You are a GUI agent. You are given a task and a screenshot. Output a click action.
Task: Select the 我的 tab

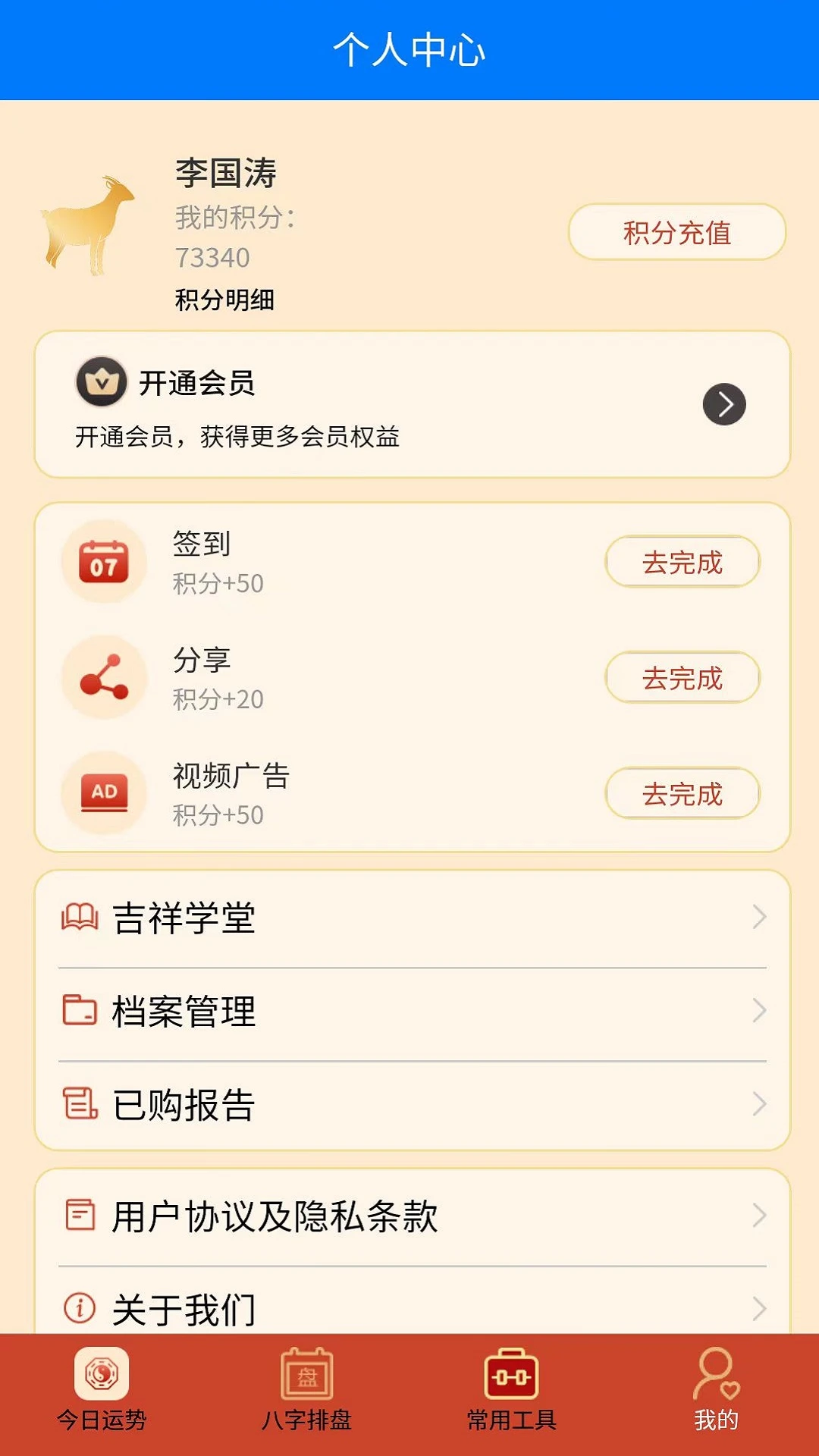tap(716, 1389)
